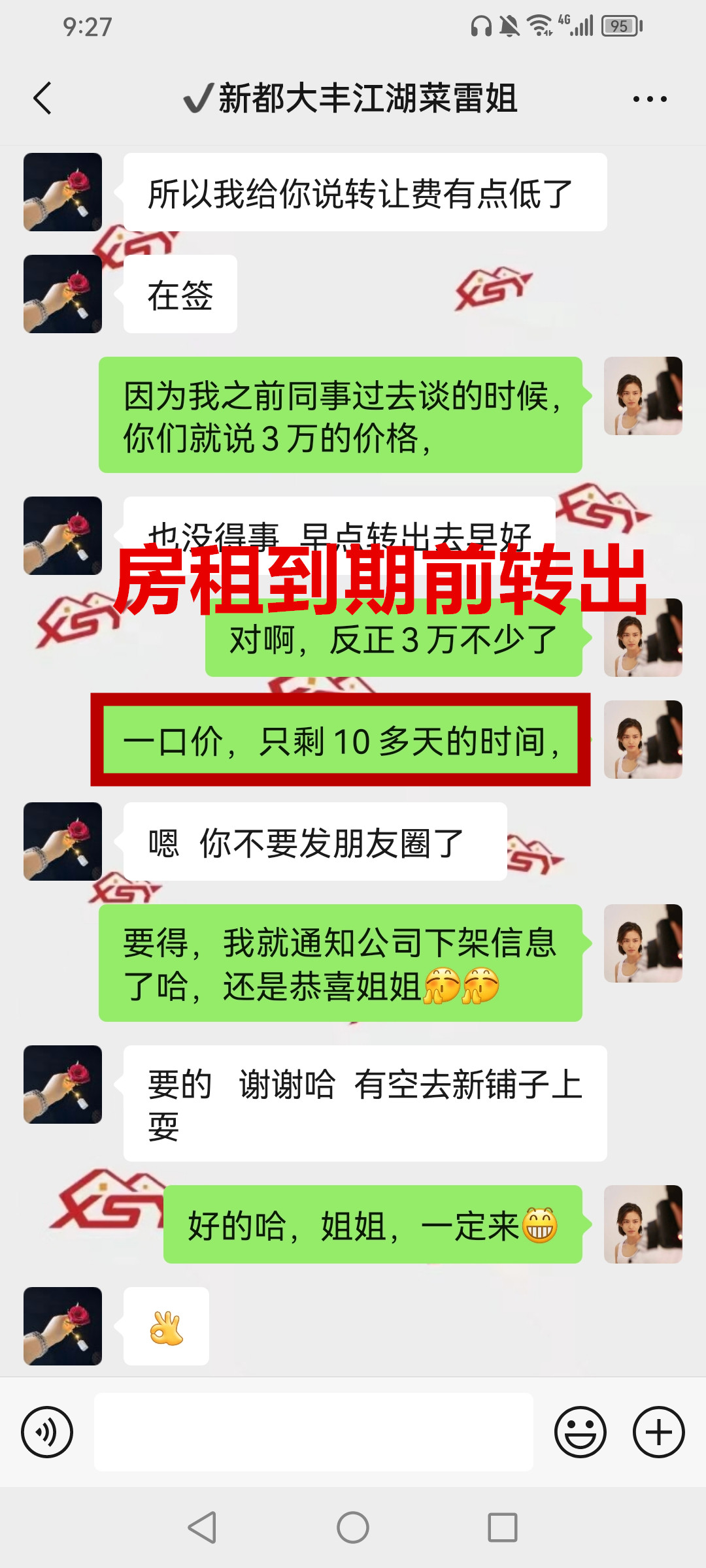Switch to voice message input
The image size is (706, 1568).
pos(47,1432)
